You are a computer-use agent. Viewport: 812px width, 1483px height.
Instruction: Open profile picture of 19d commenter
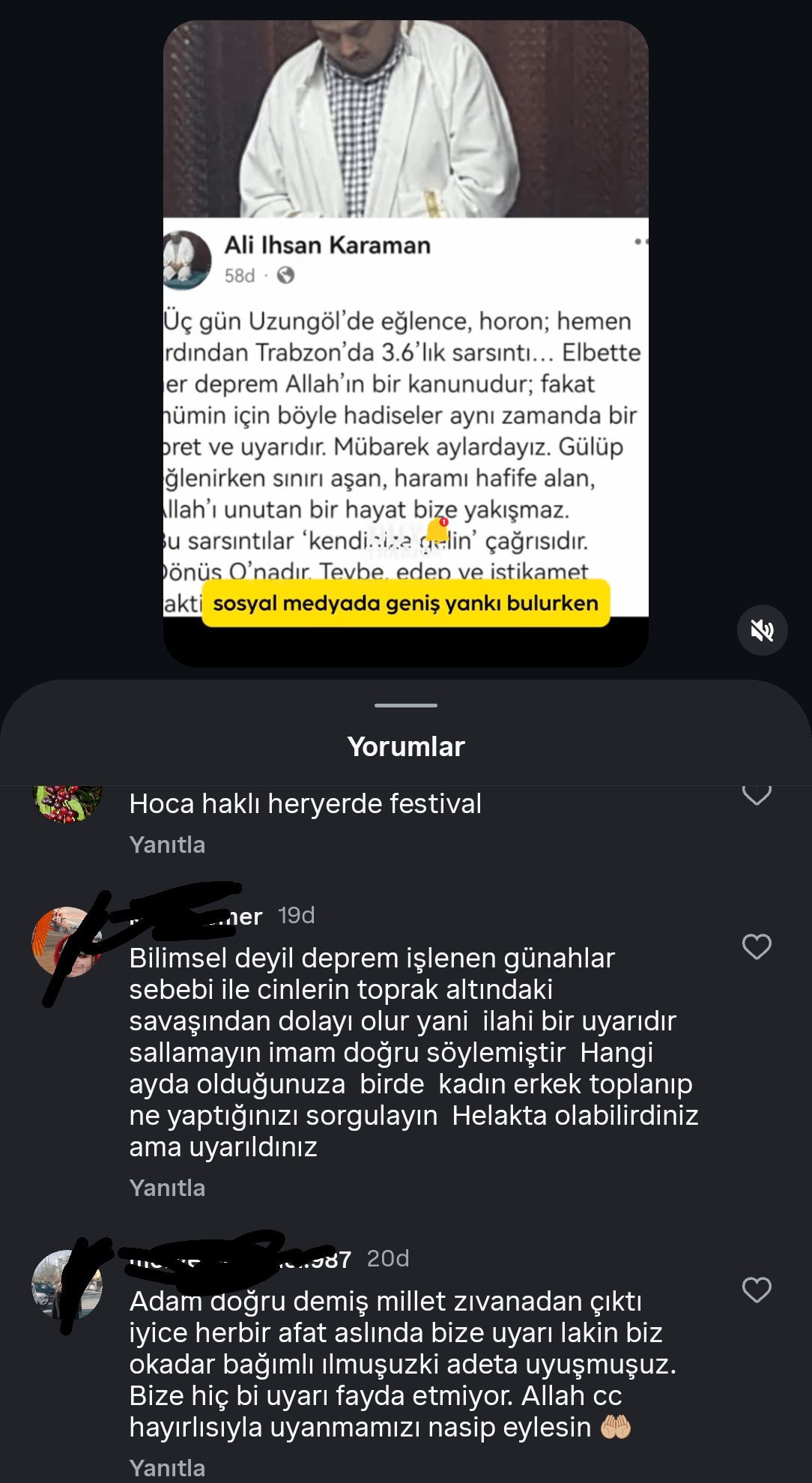[67, 942]
